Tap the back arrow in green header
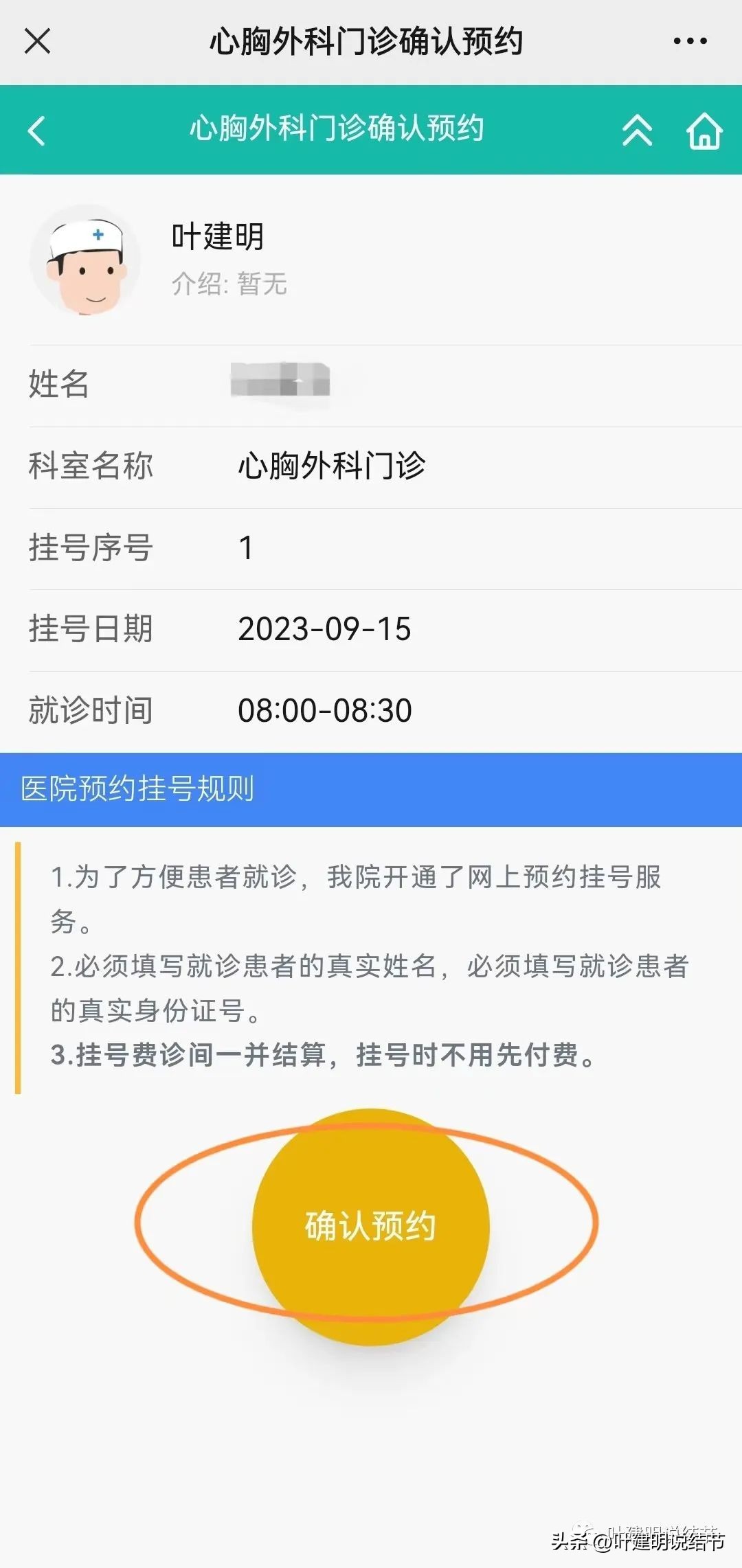 [x=36, y=130]
